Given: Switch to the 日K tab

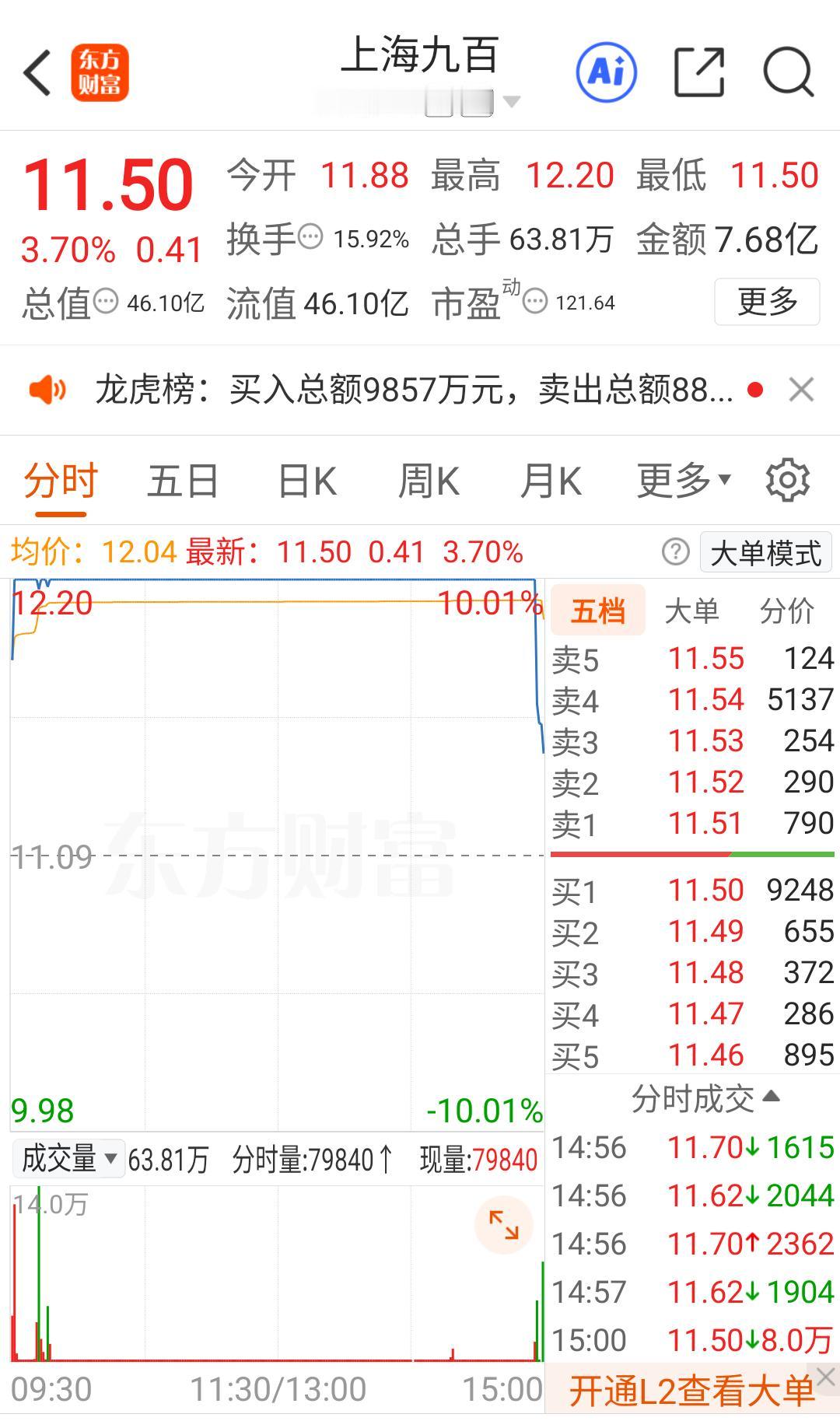Looking at the screenshot, I should [307, 479].
